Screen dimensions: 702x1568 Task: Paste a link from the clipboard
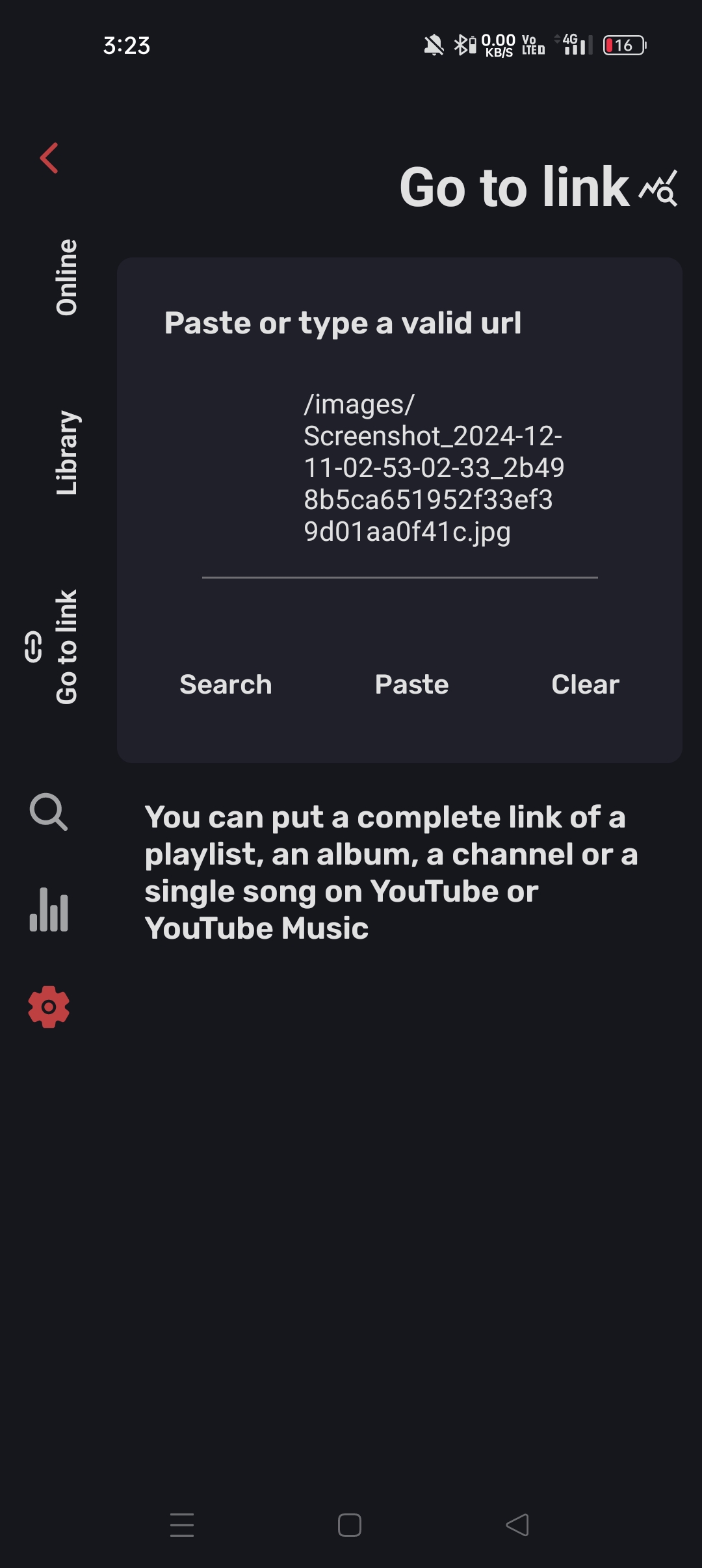(411, 685)
